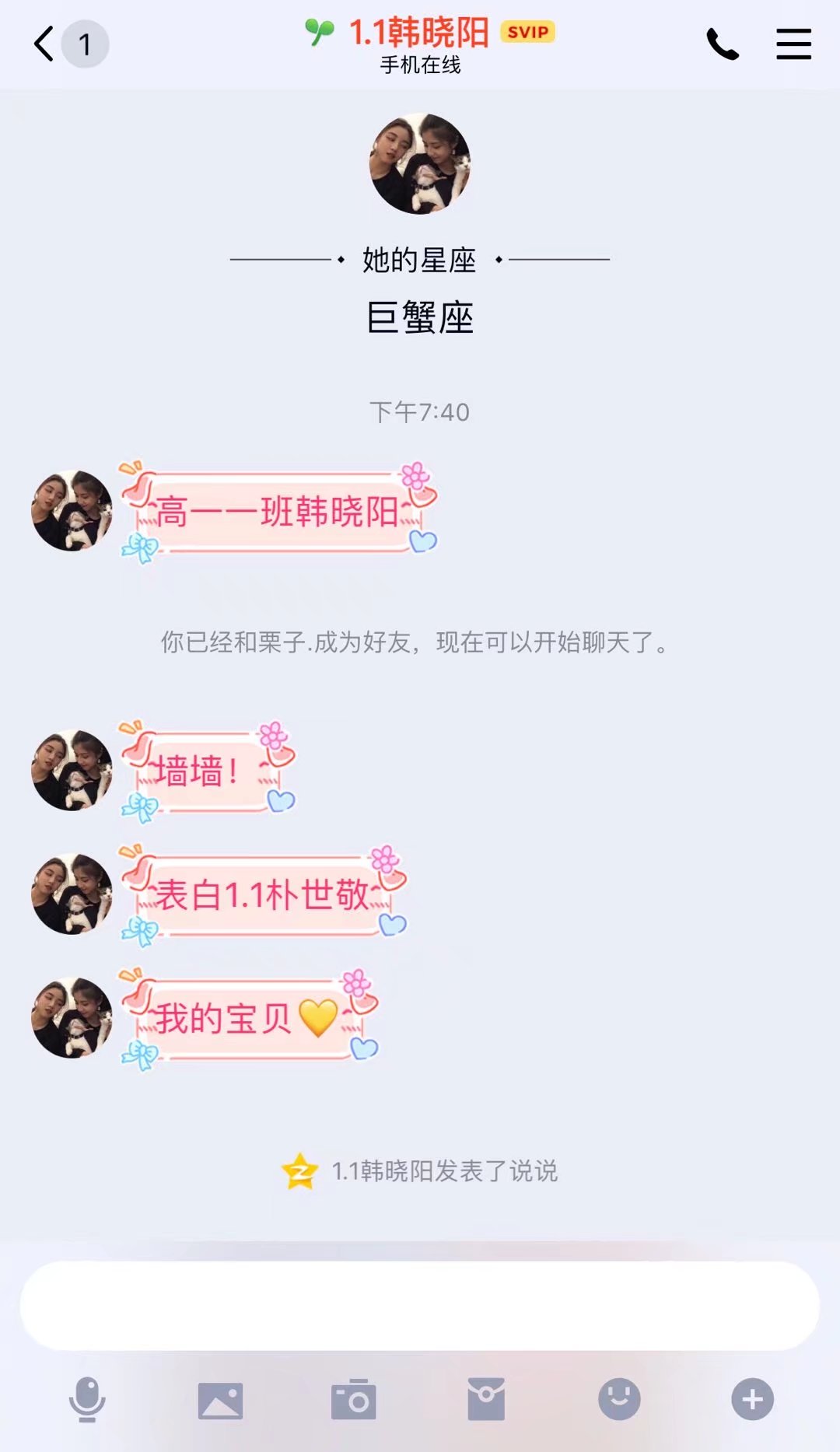The width and height of the screenshot is (840, 1452).
Task: Pick a photo from the gallery
Action: (220, 1400)
